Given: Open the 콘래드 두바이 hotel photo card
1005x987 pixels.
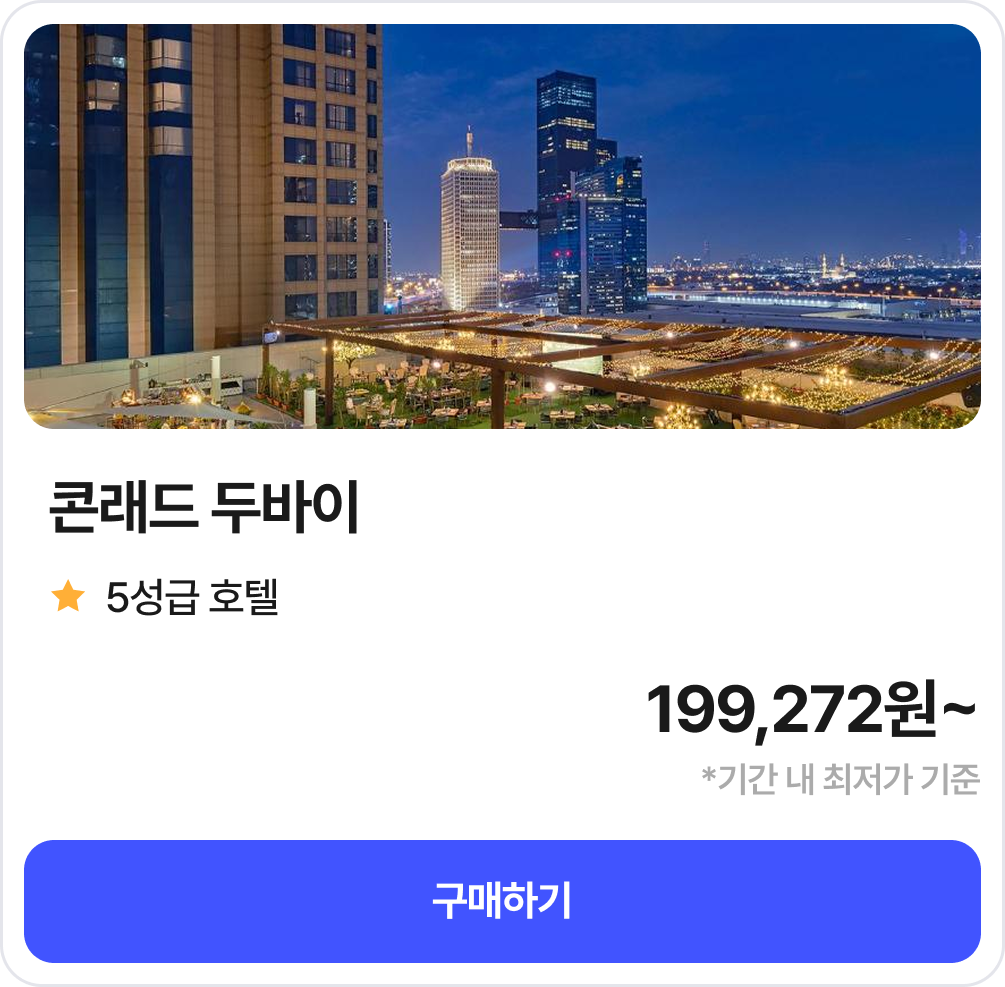Looking at the screenshot, I should tap(502, 227).
